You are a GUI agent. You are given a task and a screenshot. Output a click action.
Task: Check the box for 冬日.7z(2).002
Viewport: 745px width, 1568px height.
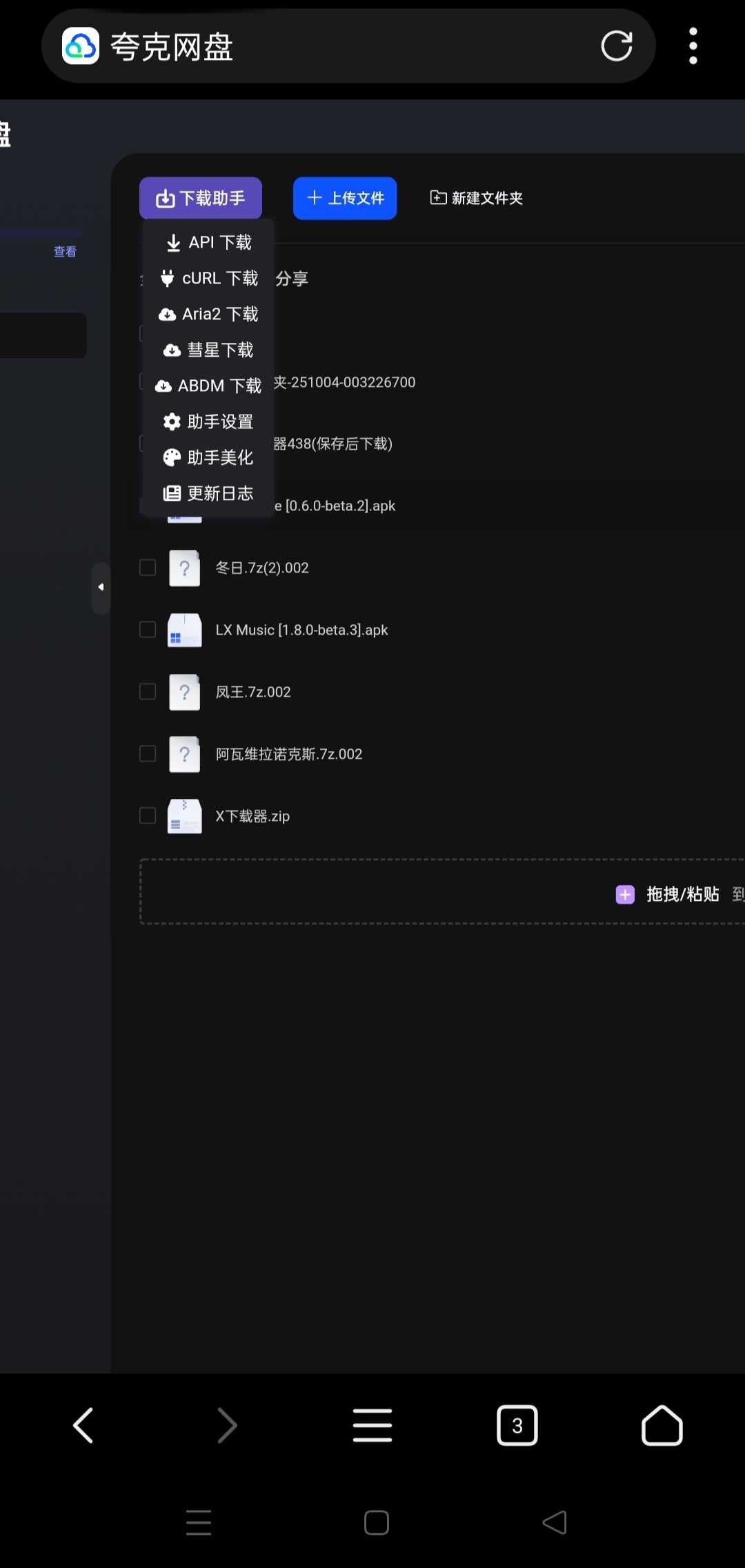[x=148, y=567]
